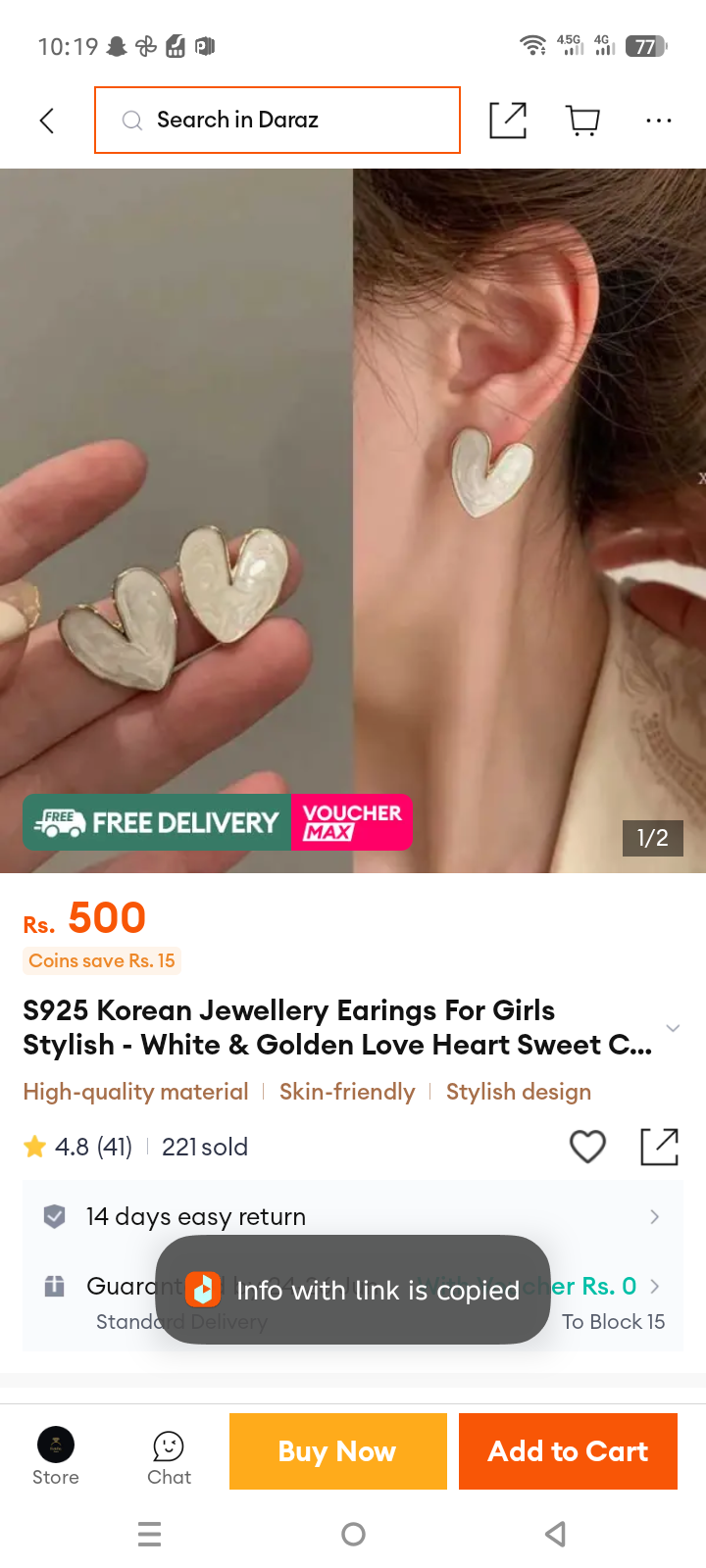Visit the seller Store
Image resolution: width=706 pixels, height=1568 pixels.
tap(56, 1455)
